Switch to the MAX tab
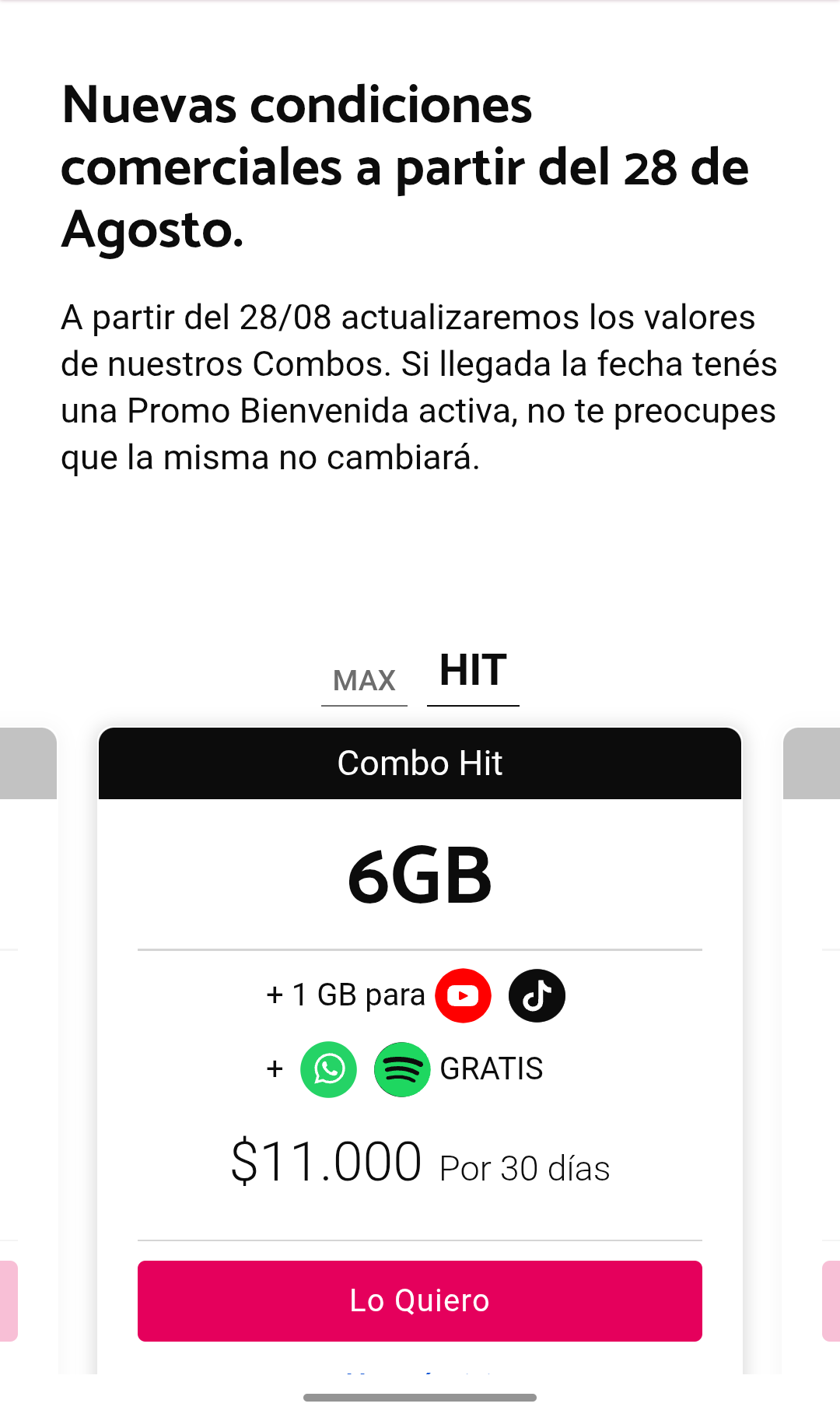Image resolution: width=840 pixels, height=1421 pixels. click(364, 681)
